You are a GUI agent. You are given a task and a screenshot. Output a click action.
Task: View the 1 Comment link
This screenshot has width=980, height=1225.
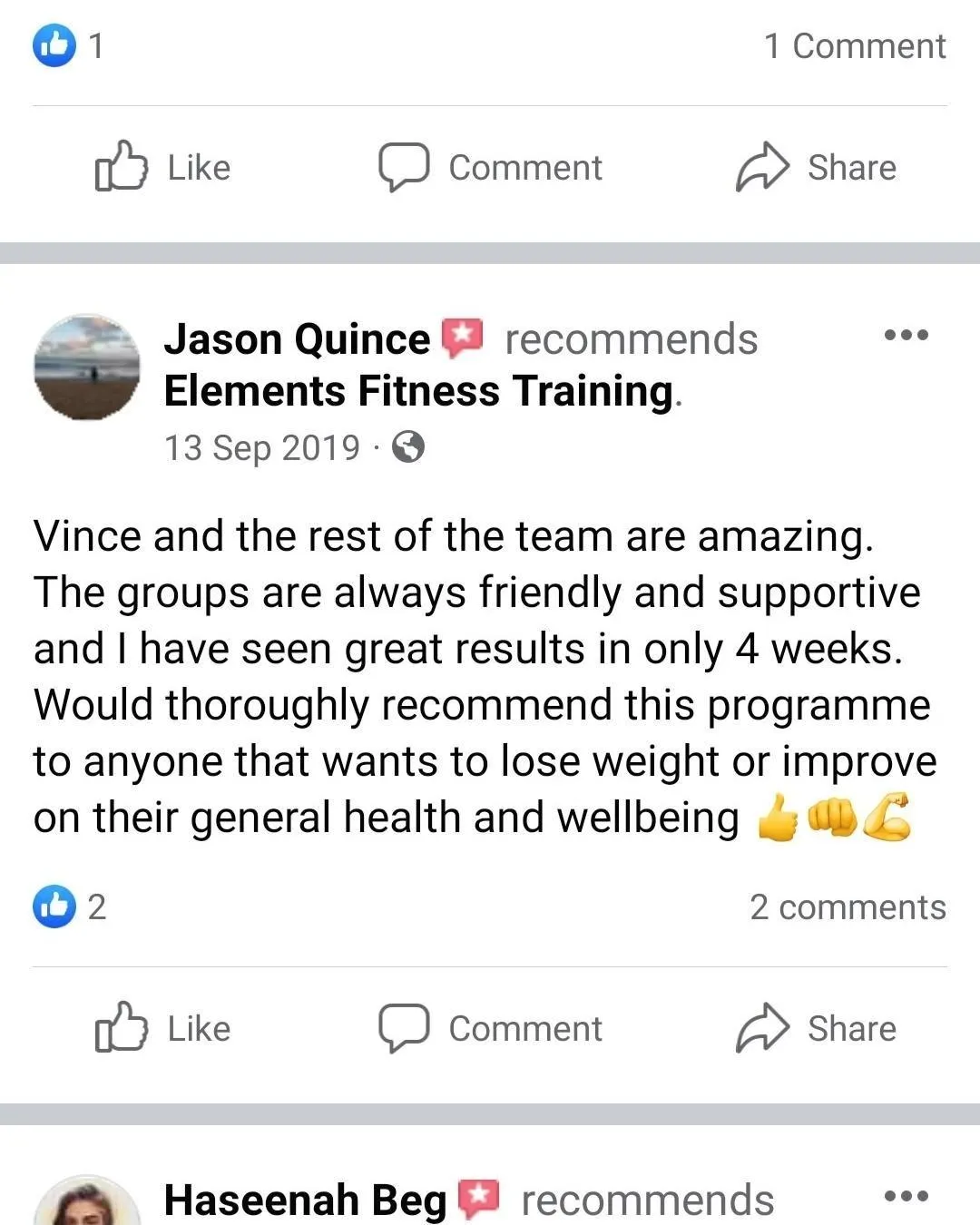pos(855,46)
